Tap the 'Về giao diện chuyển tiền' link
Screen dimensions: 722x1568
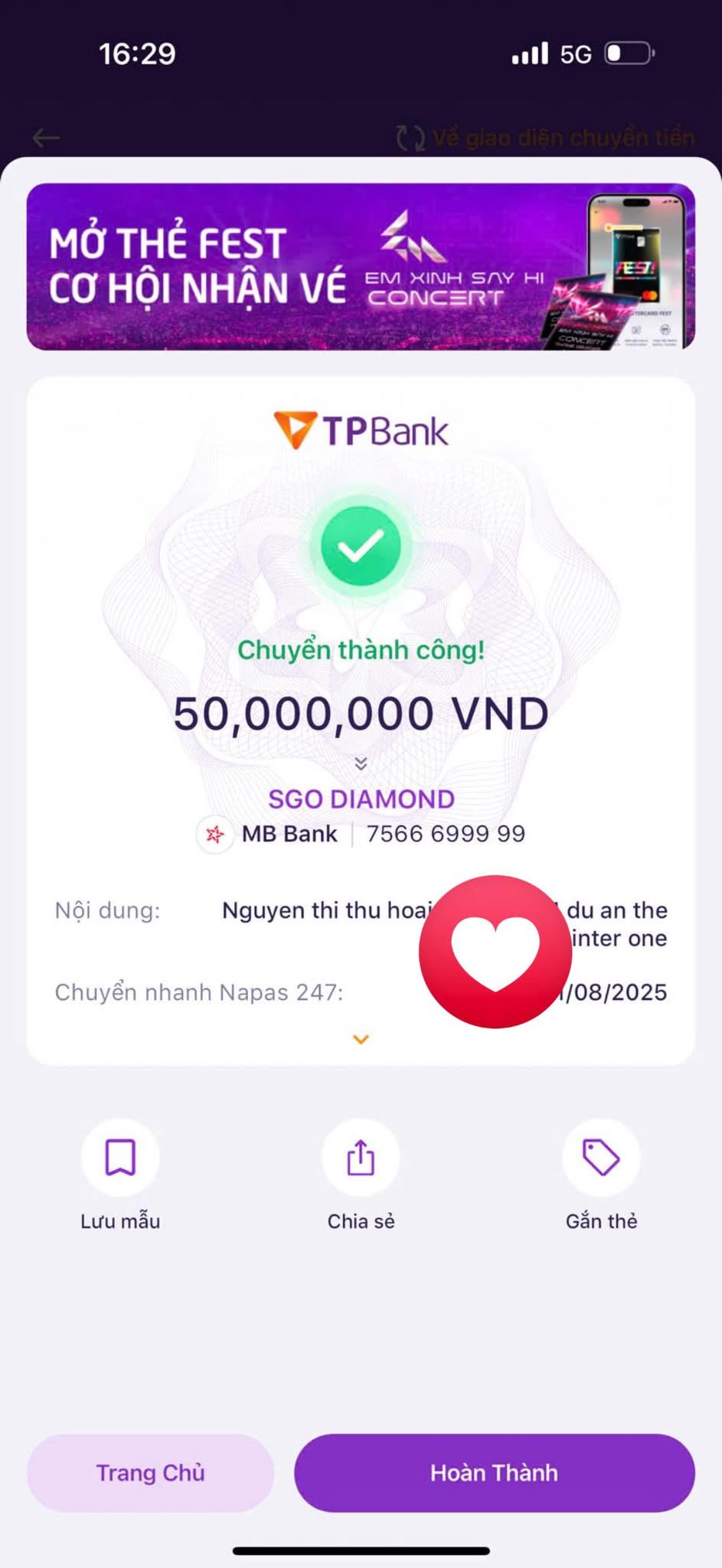(x=546, y=138)
